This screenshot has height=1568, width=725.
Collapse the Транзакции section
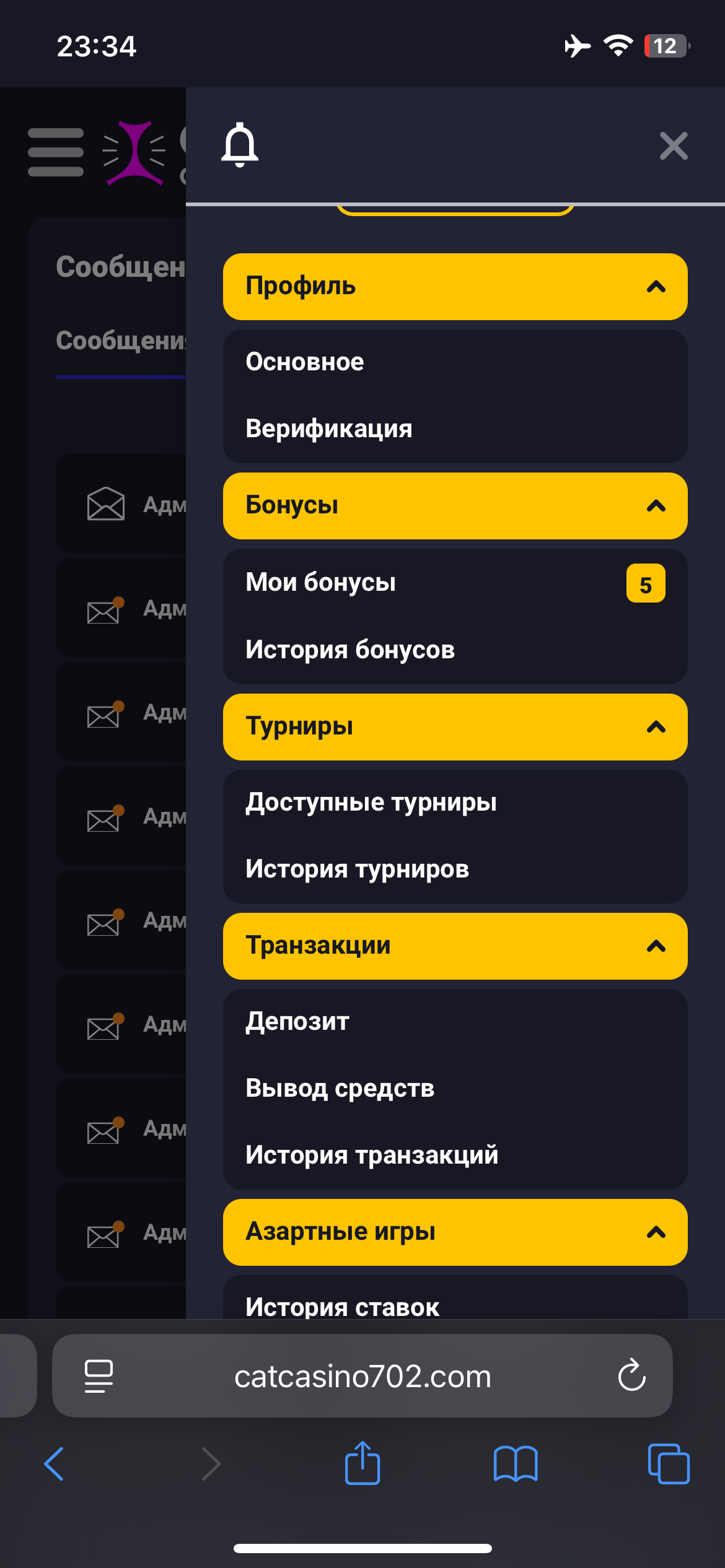pyautogui.click(x=455, y=946)
